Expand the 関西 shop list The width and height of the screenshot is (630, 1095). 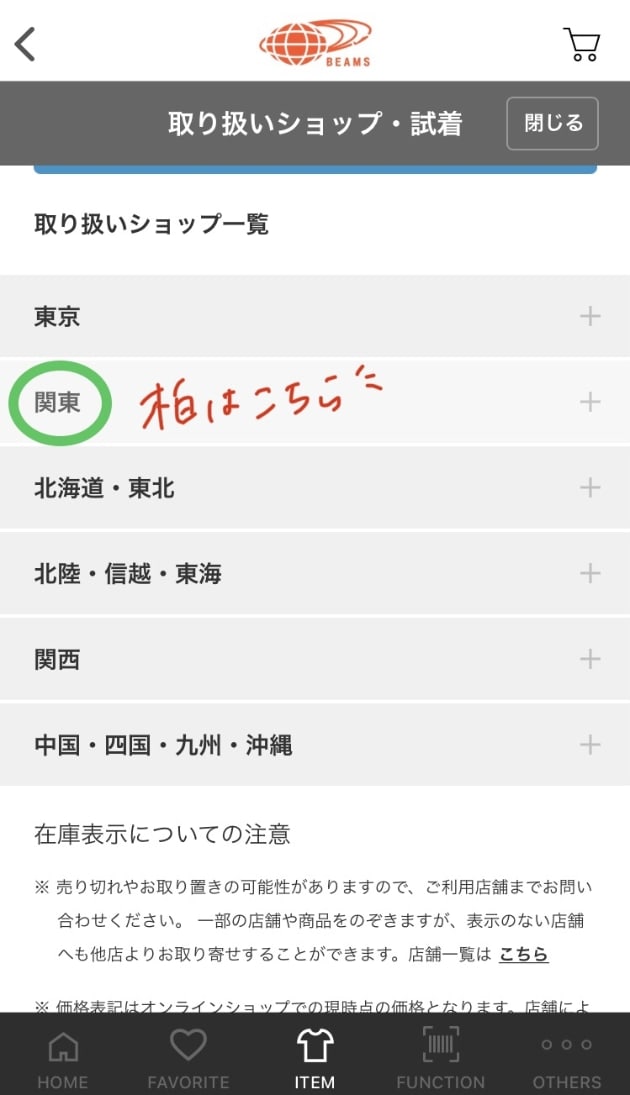point(315,659)
